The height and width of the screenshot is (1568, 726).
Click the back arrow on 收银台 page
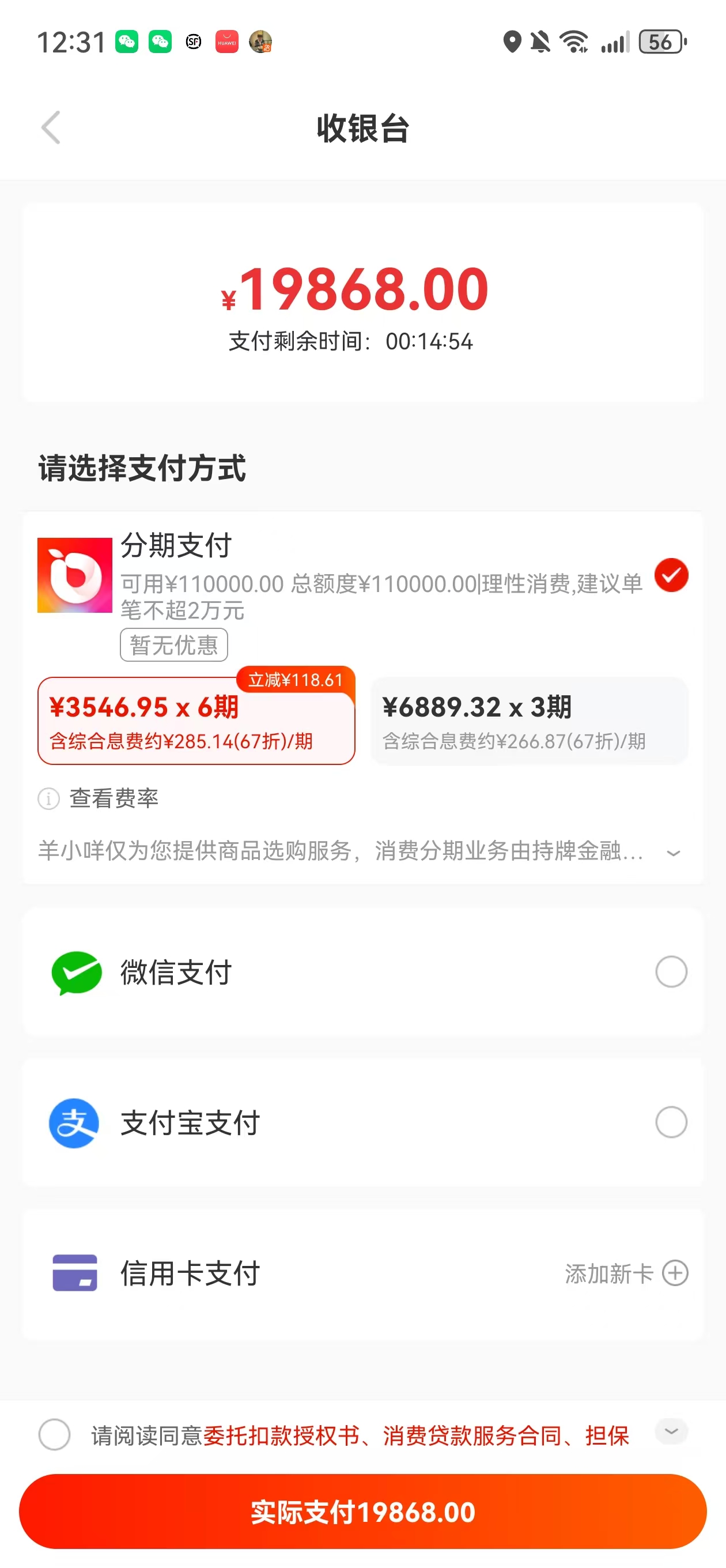click(51, 128)
